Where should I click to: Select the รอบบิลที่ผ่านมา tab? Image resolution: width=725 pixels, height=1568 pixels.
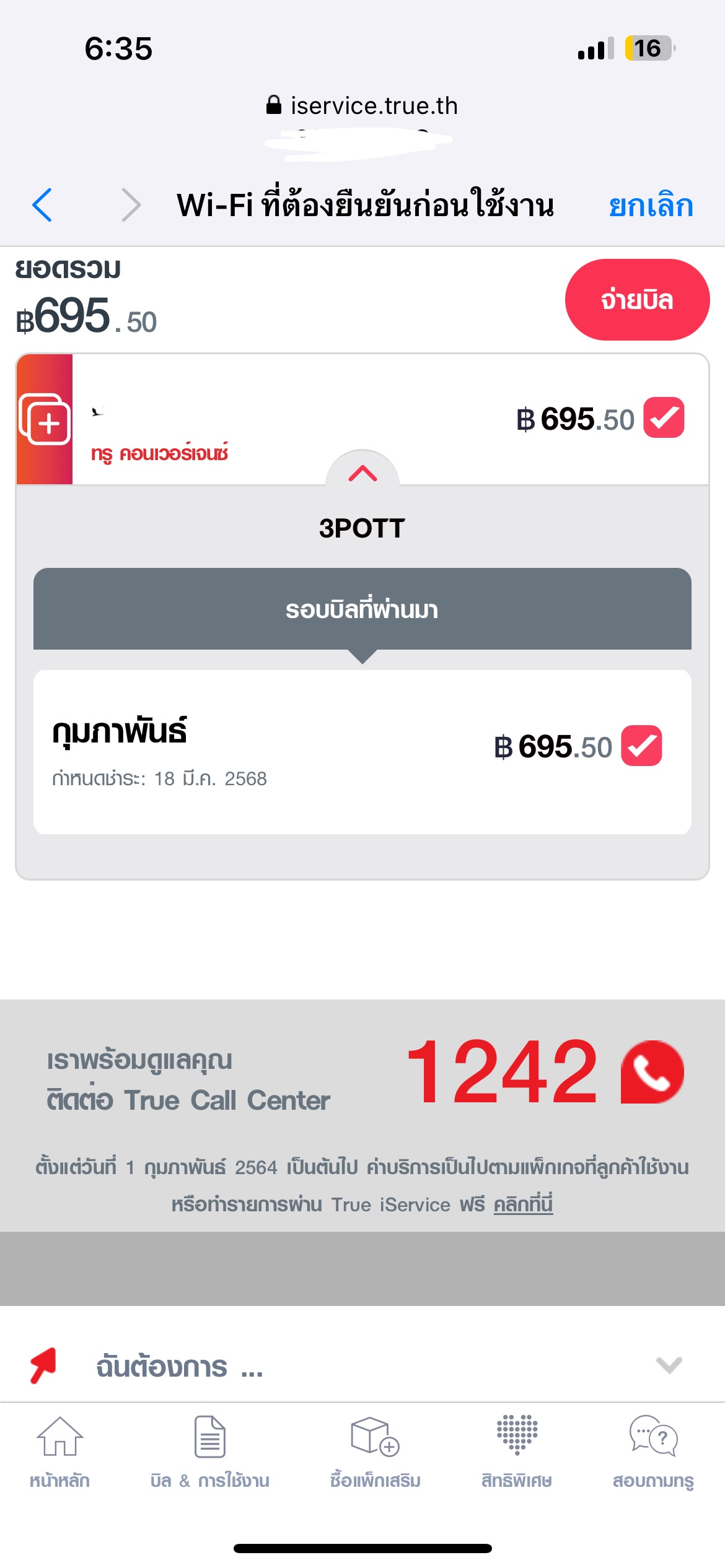362,609
